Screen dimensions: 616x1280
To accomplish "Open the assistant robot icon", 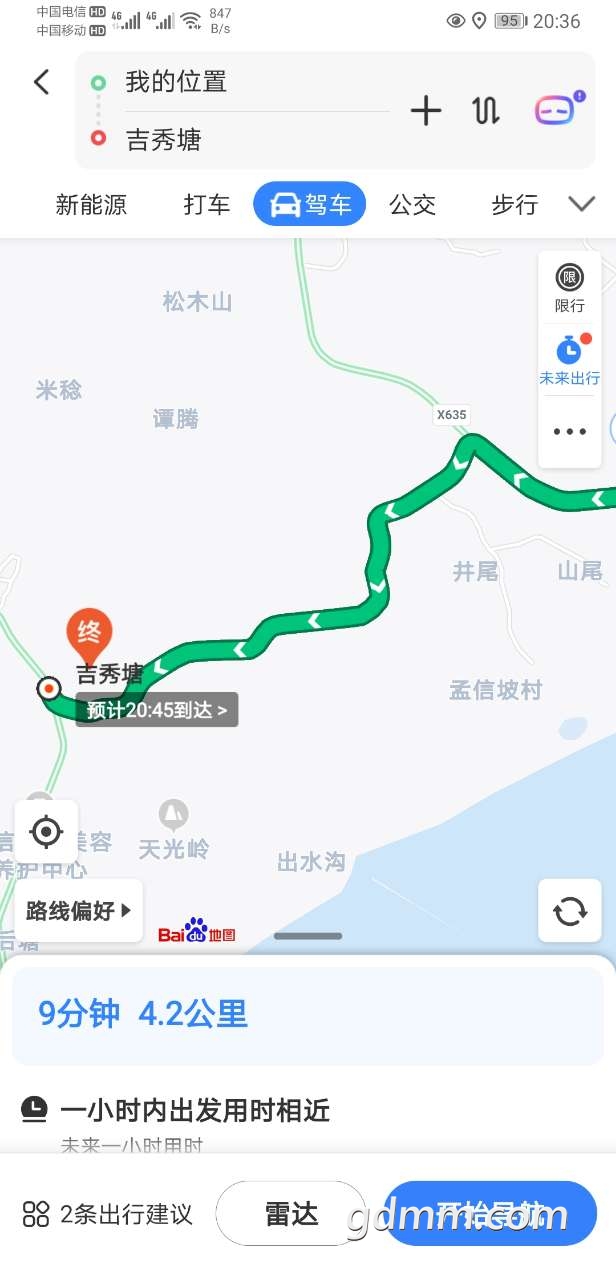I will point(555,110).
